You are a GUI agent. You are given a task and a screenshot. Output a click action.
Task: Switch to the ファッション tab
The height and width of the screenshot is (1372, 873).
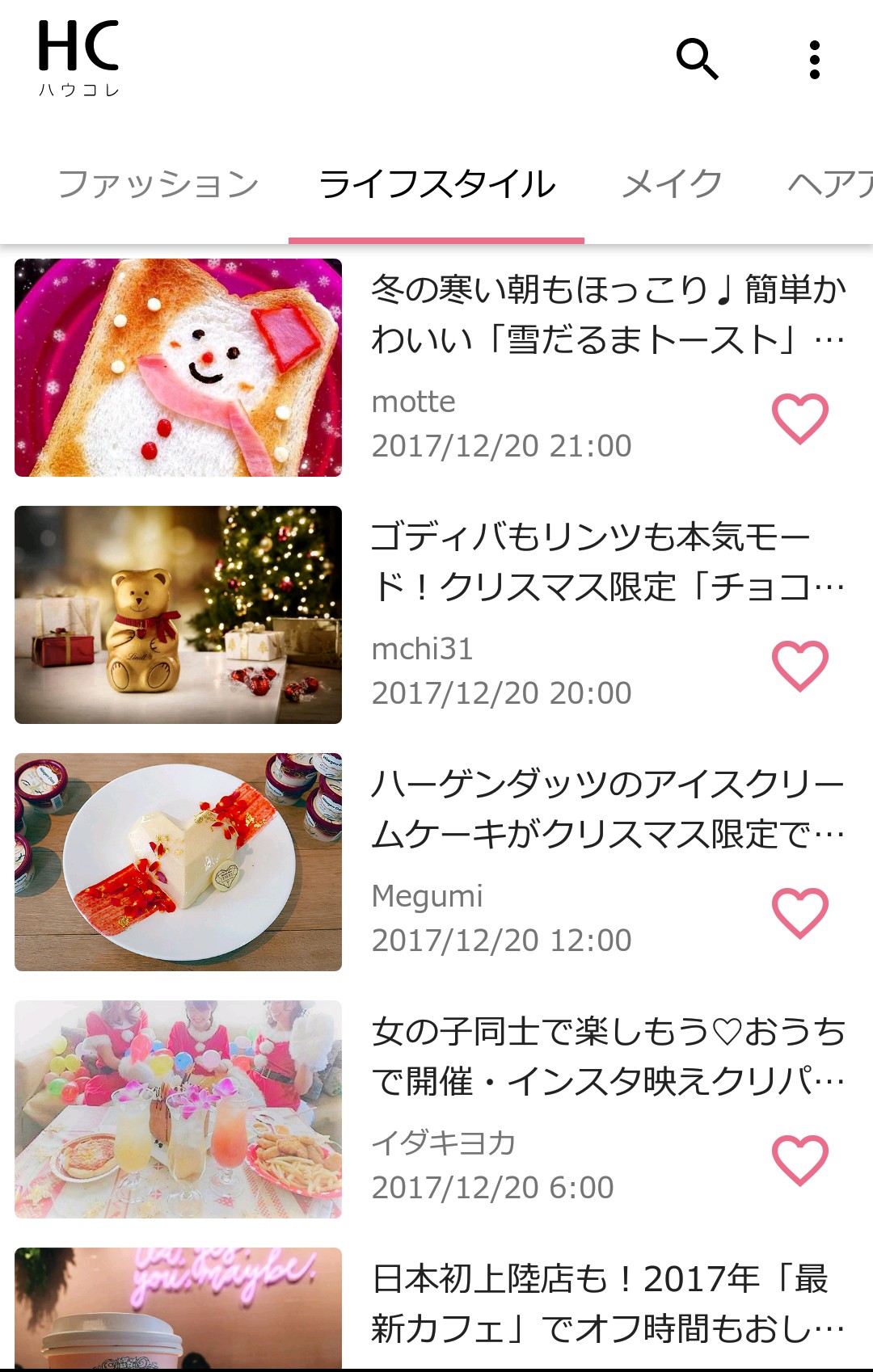158,184
